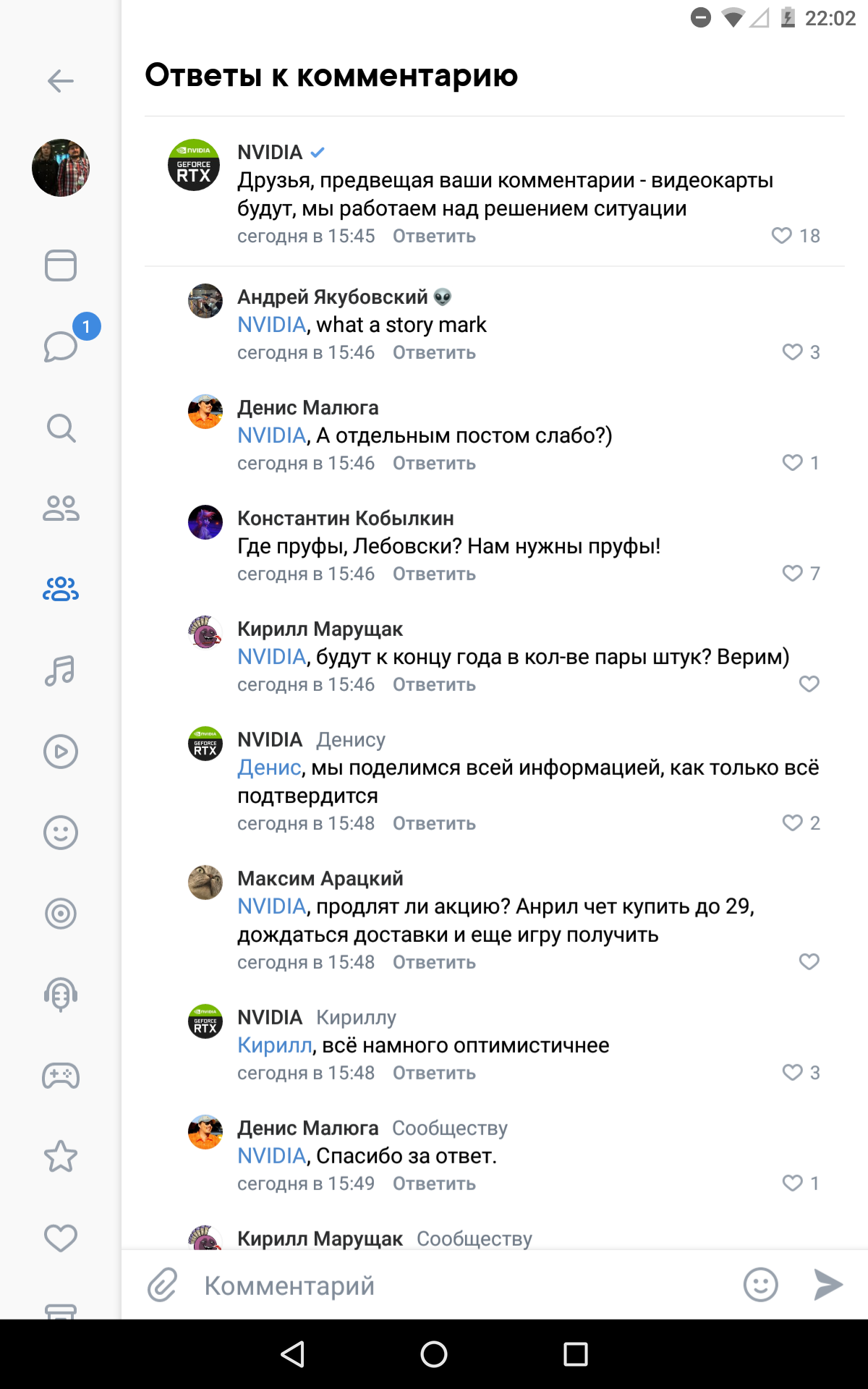Attach a file to the comment

(x=163, y=1285)
